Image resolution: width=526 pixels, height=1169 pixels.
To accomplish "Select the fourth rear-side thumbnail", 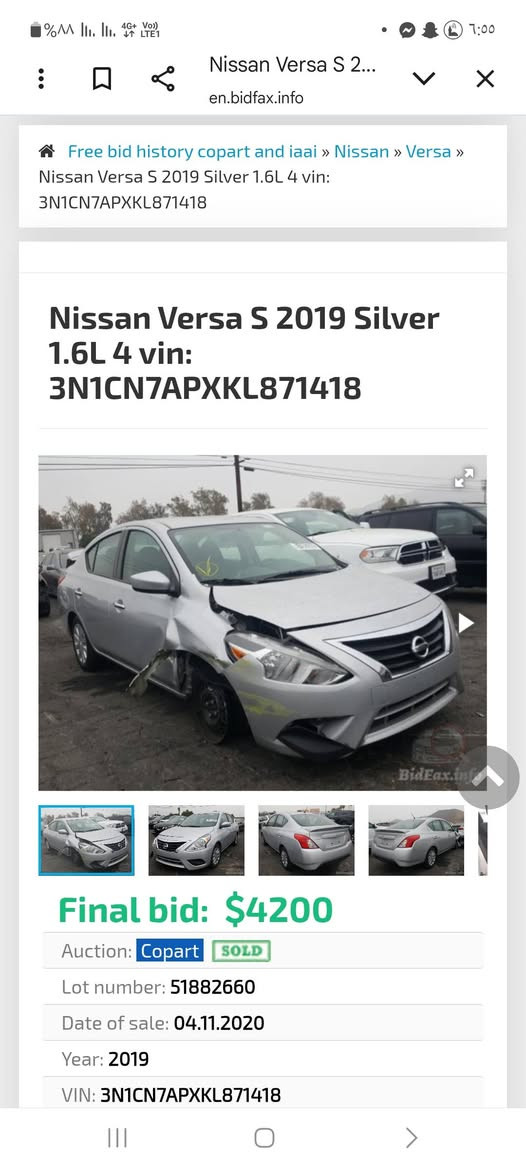I will coord(416,839).
